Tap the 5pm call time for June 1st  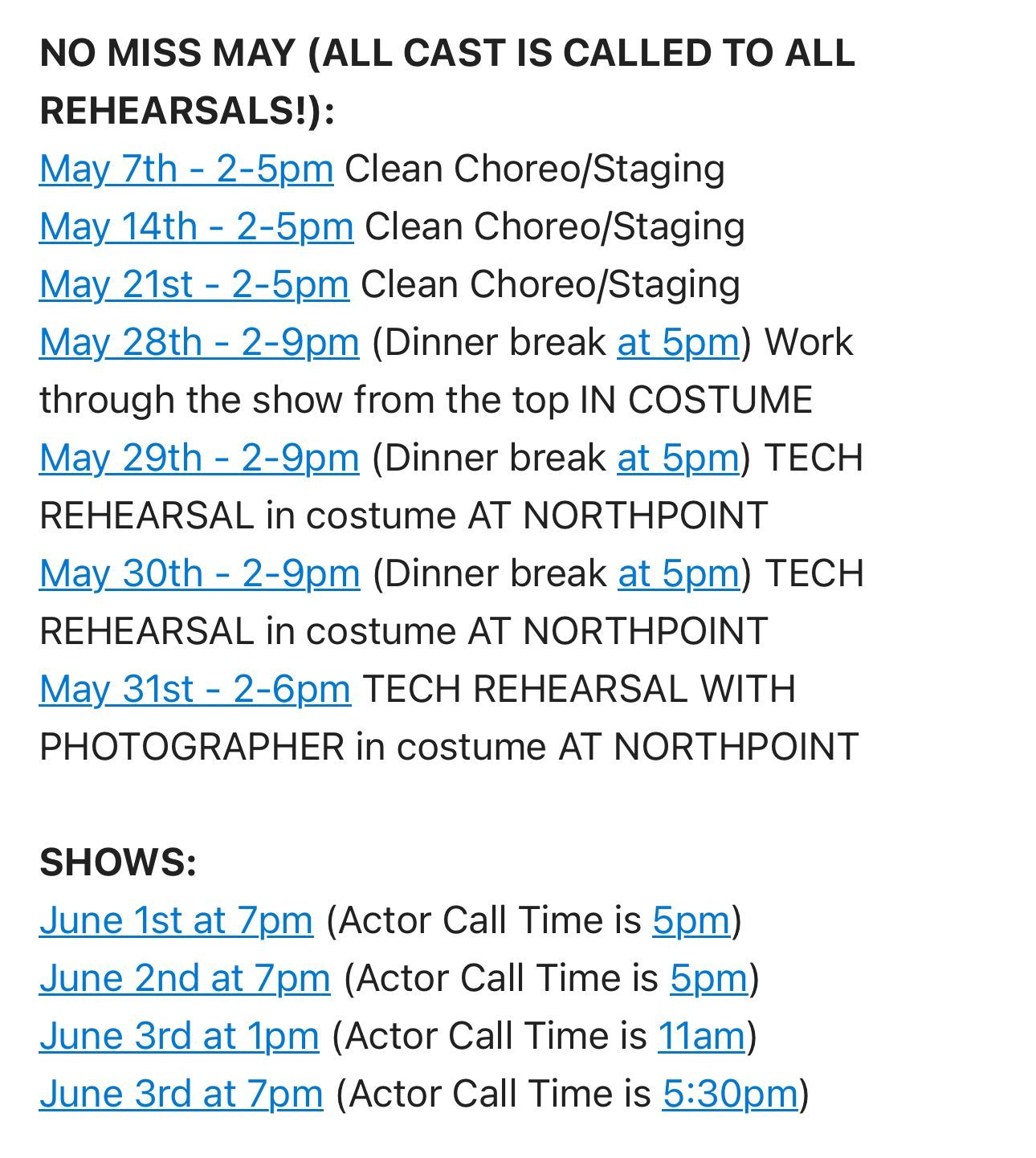(x=691, y=921)
